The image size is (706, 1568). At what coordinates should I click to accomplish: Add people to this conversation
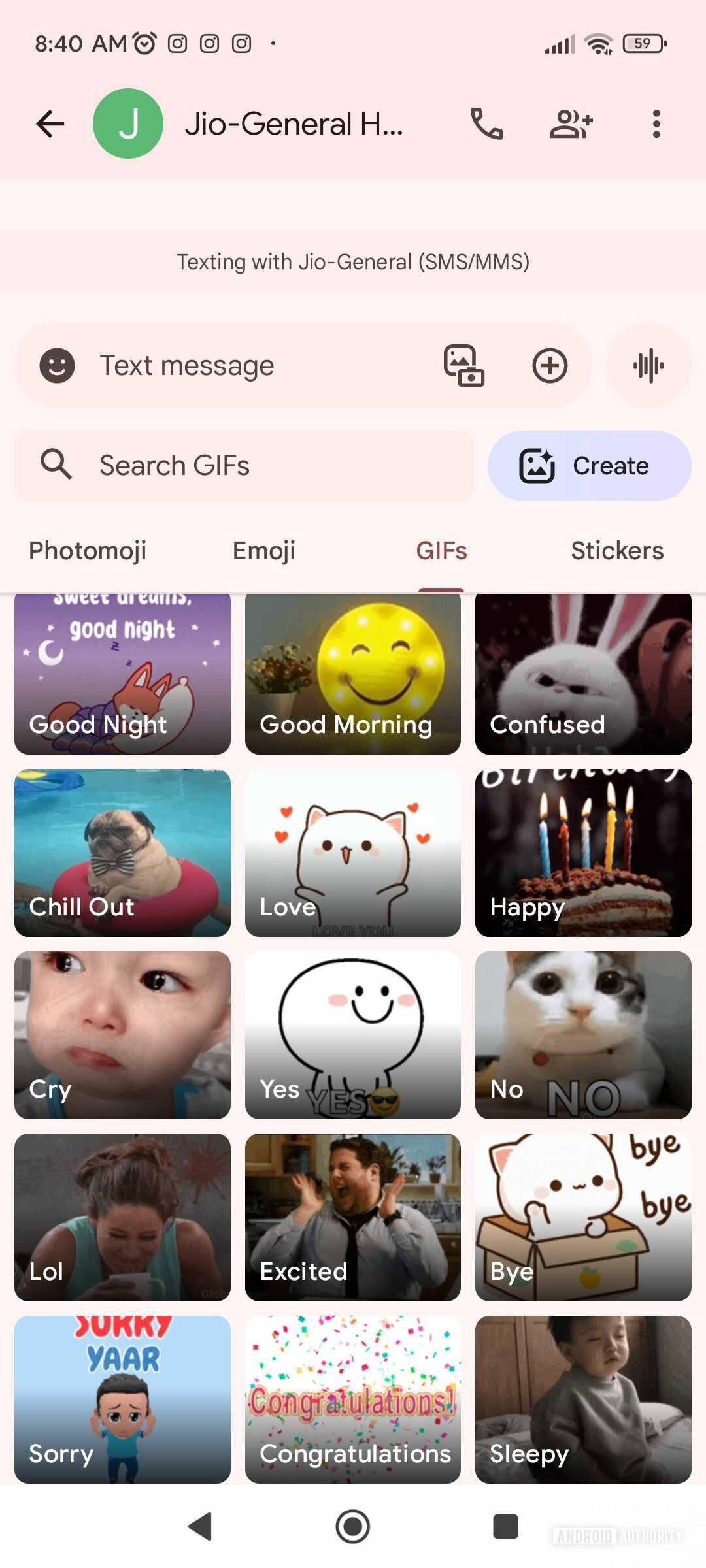(571, 123)
